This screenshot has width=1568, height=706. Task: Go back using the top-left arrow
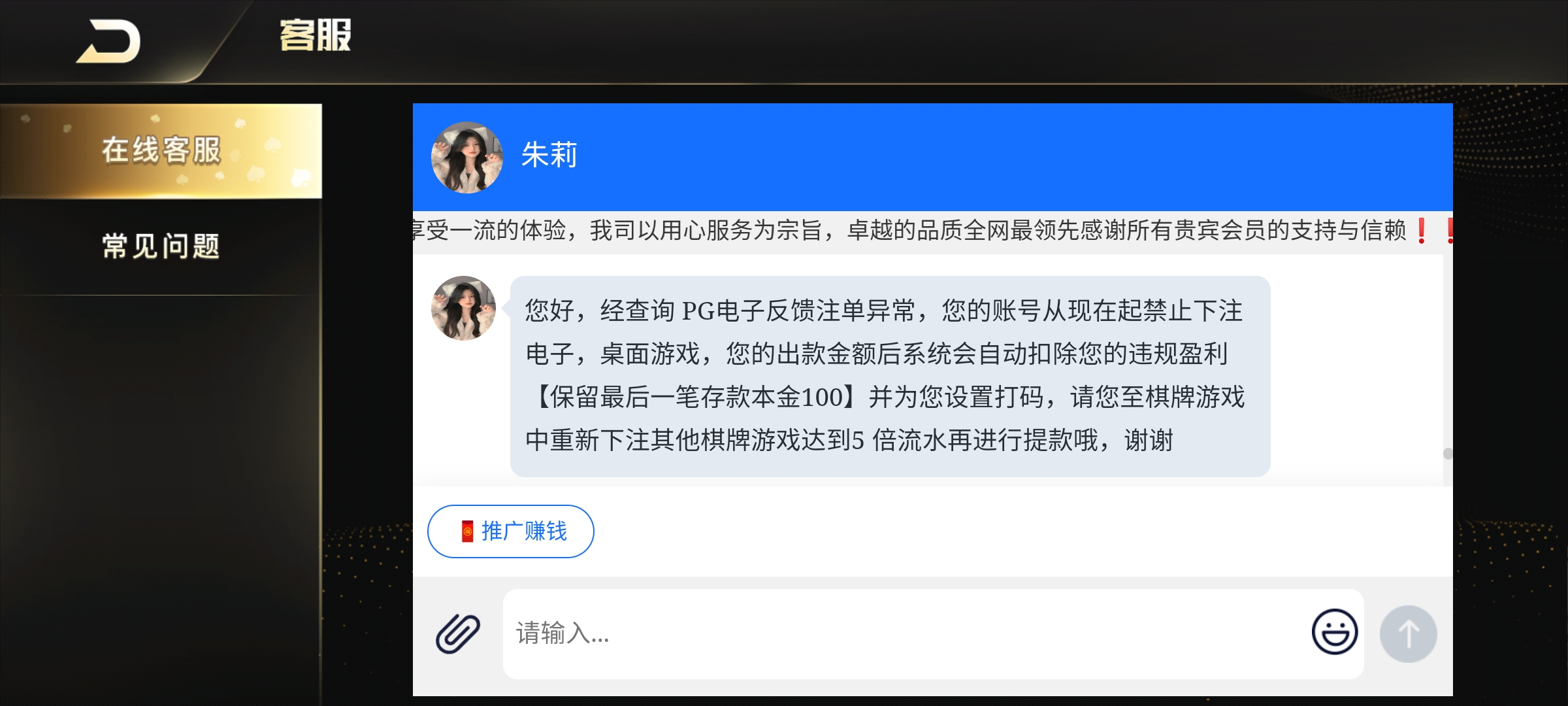tap(108, 42)
